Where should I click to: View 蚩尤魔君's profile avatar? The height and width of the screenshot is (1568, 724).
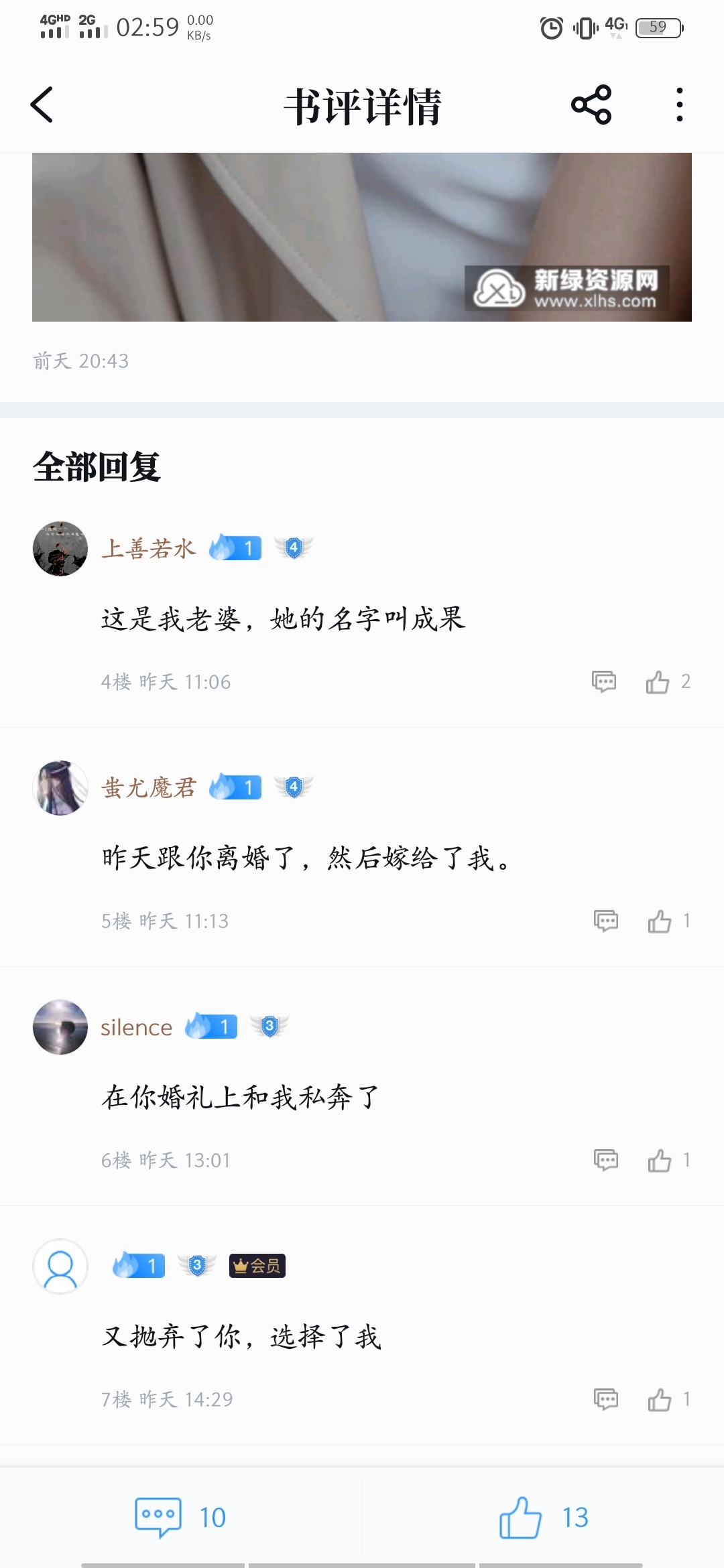[60, 788]
